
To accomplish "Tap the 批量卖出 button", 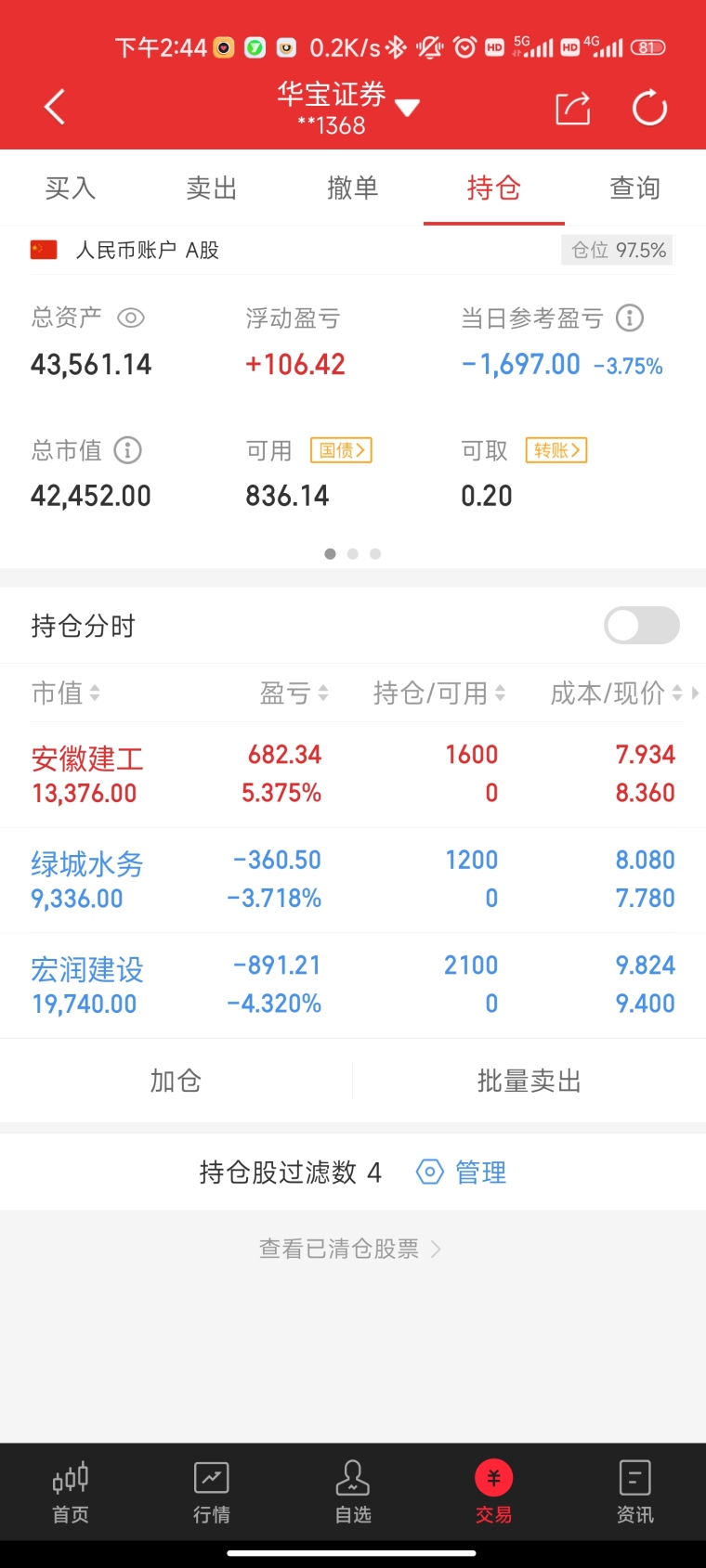I will point(529,1081).
